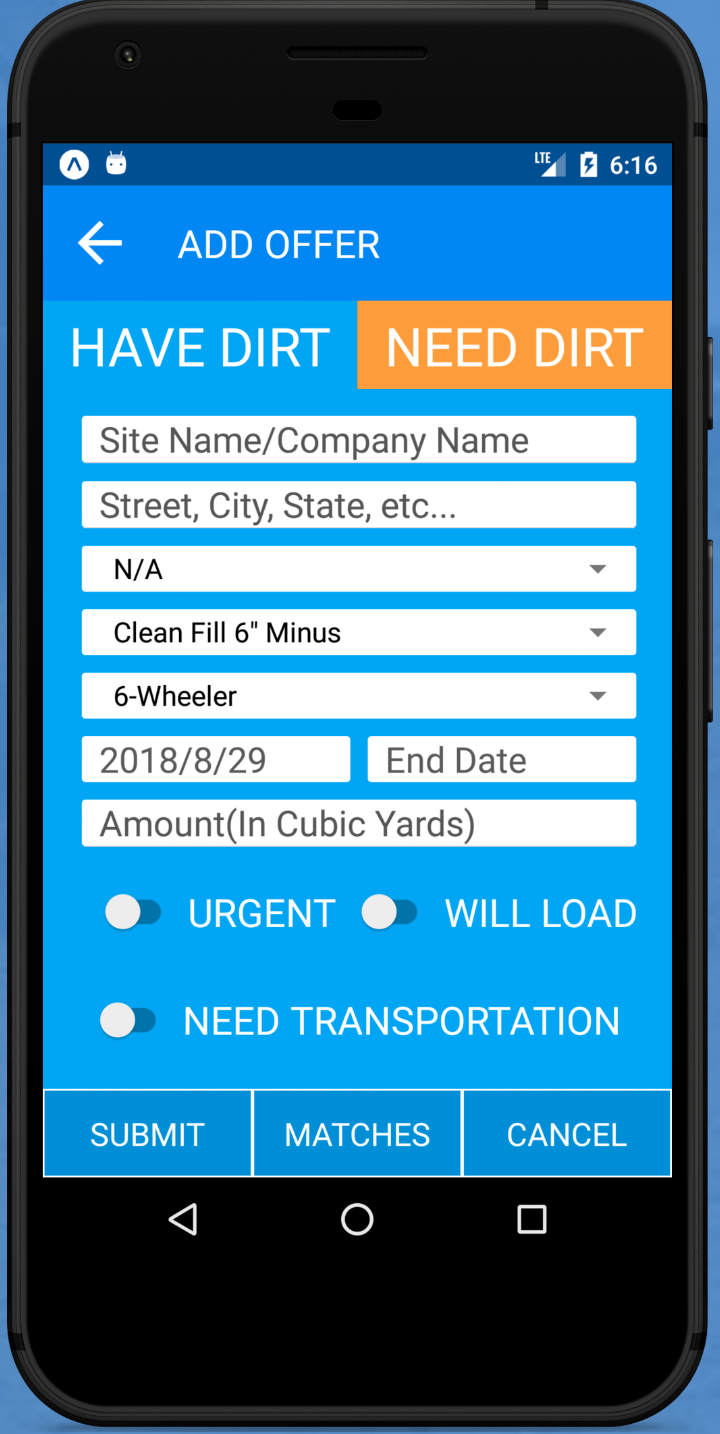Submit the offer
The width and height of the screenshot is (720, 1434).
(x=147, y=1134)
